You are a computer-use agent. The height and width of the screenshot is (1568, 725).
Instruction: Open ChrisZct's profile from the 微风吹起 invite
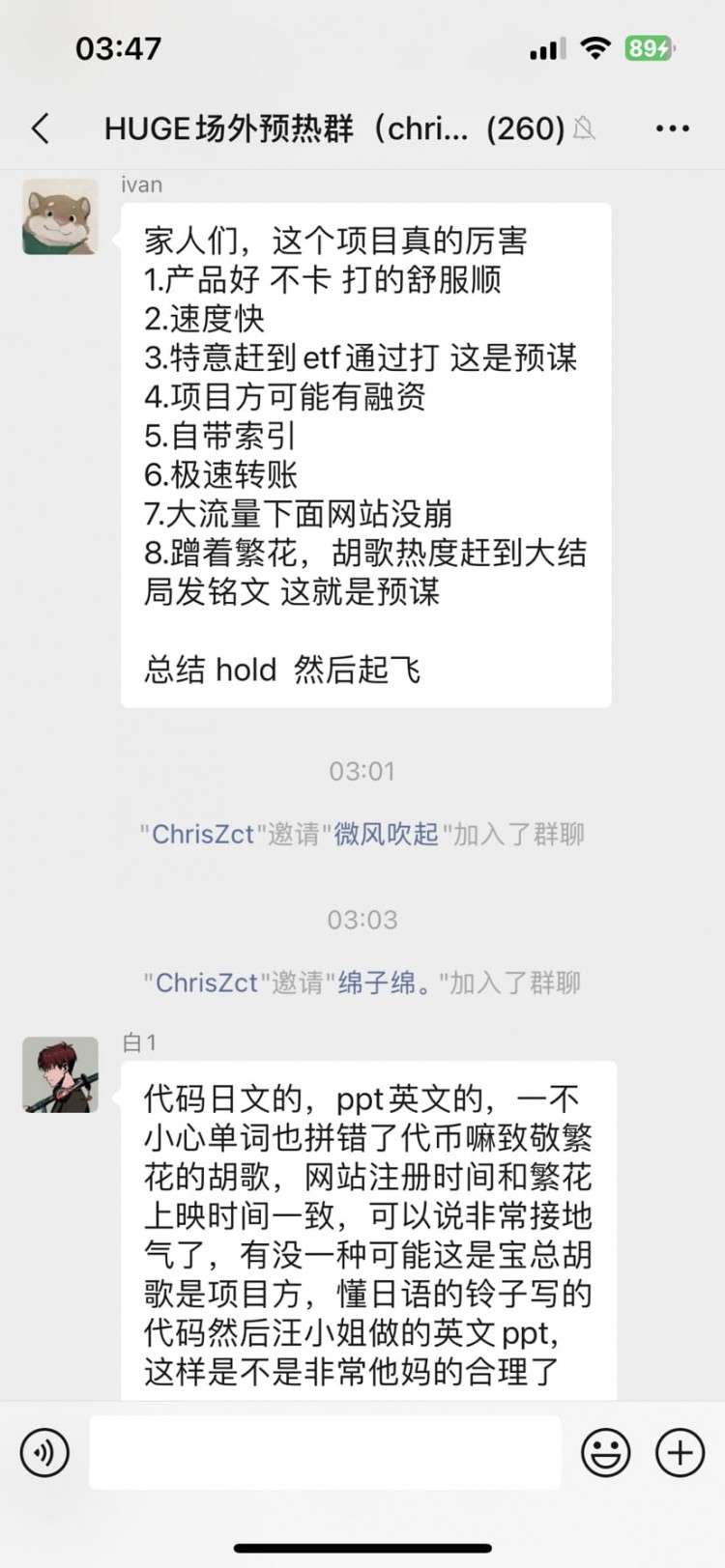click(202, 834)
